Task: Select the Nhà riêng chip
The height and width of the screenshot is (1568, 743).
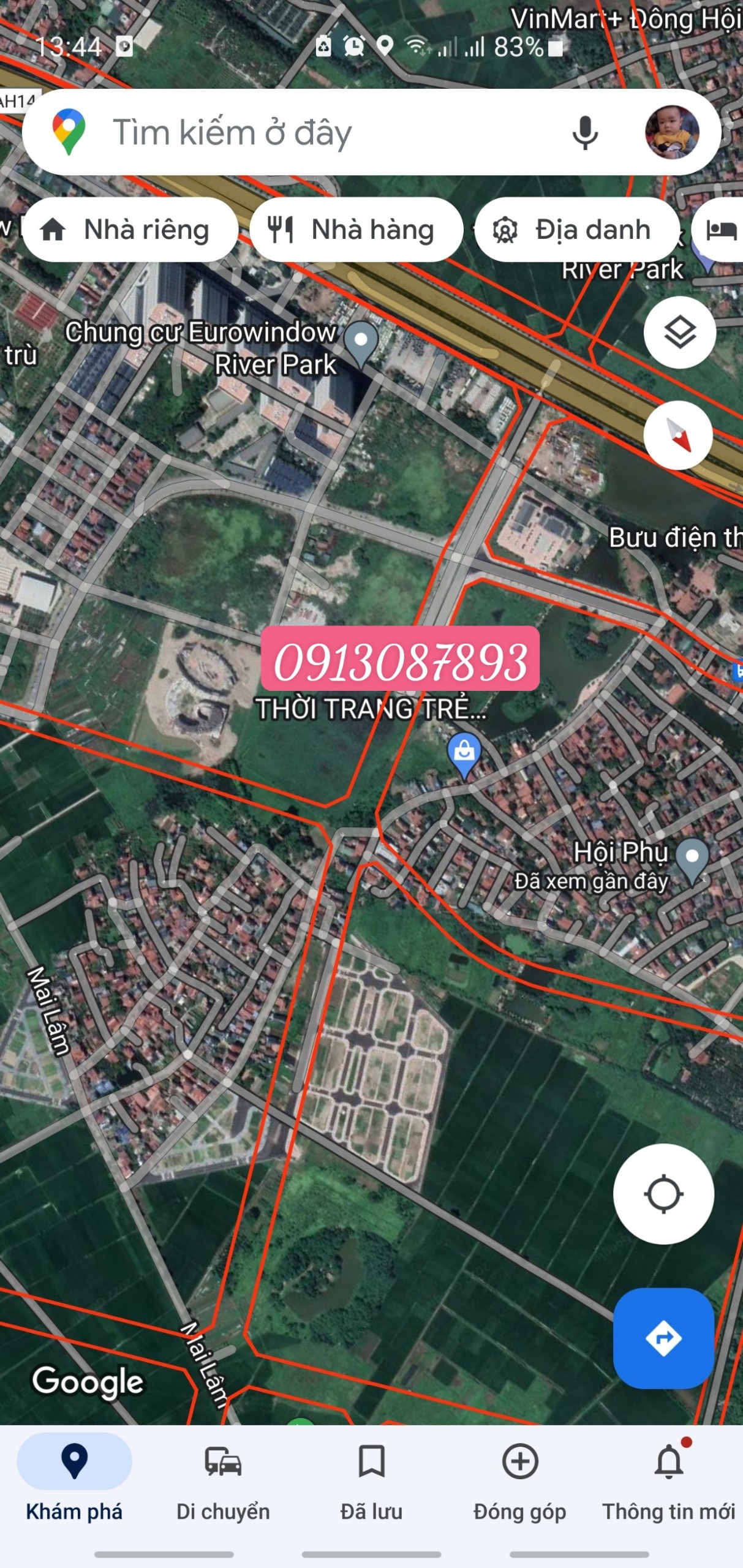Action: coord(130,230)
